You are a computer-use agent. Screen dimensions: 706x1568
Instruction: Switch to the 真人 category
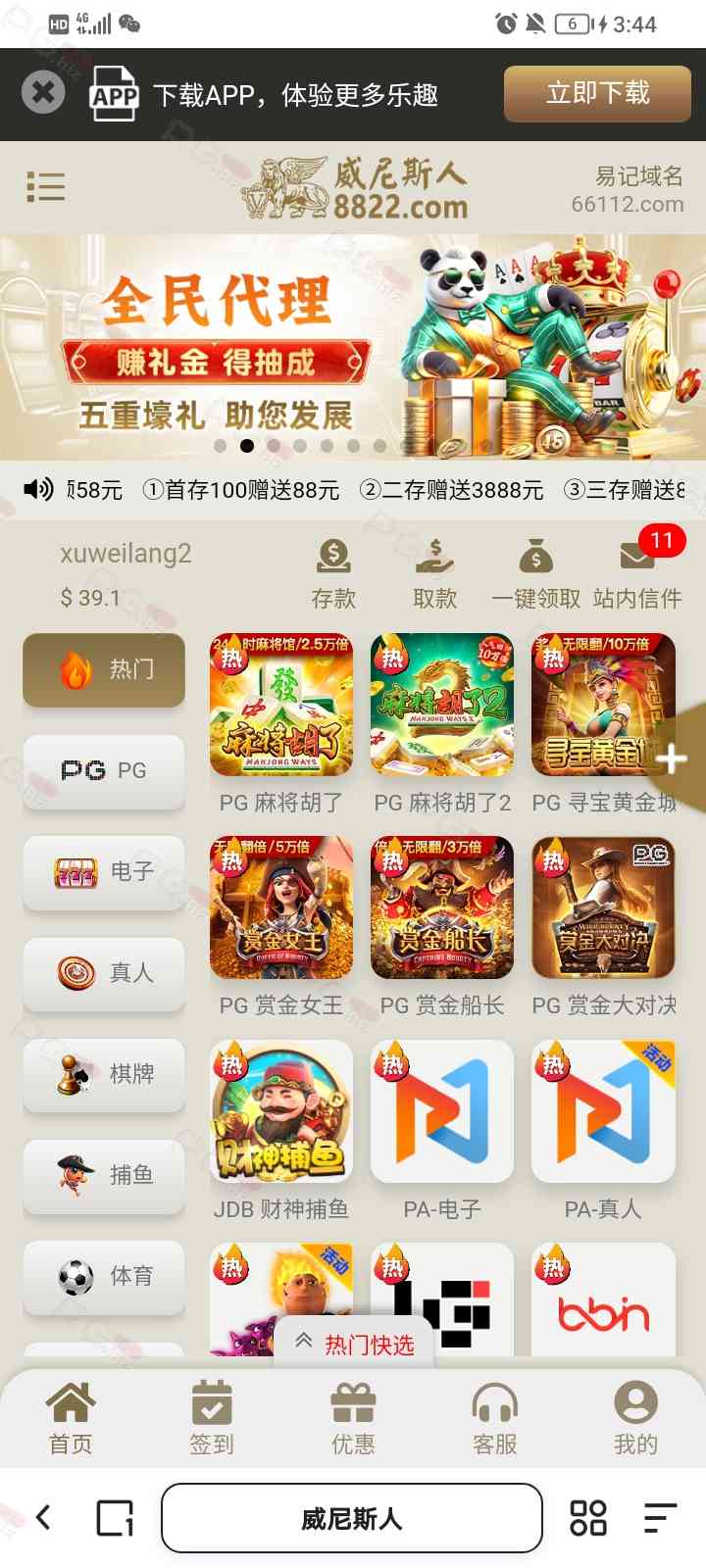104,972
